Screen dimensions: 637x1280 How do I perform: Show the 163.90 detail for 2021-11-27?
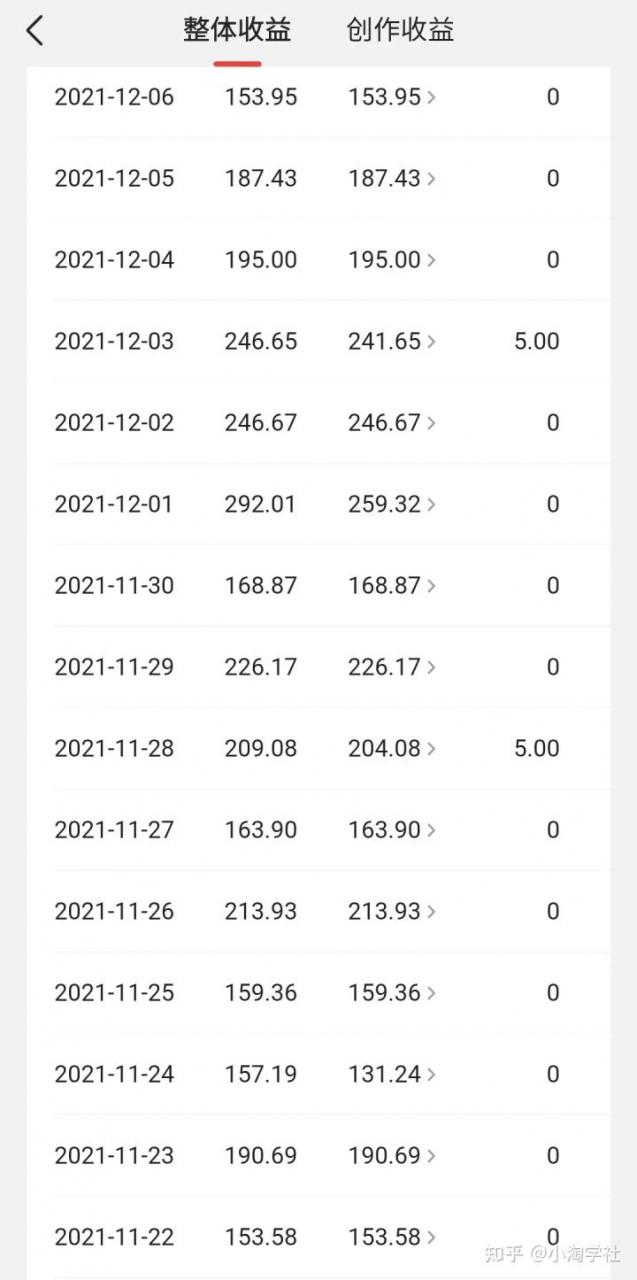point(392,830)
